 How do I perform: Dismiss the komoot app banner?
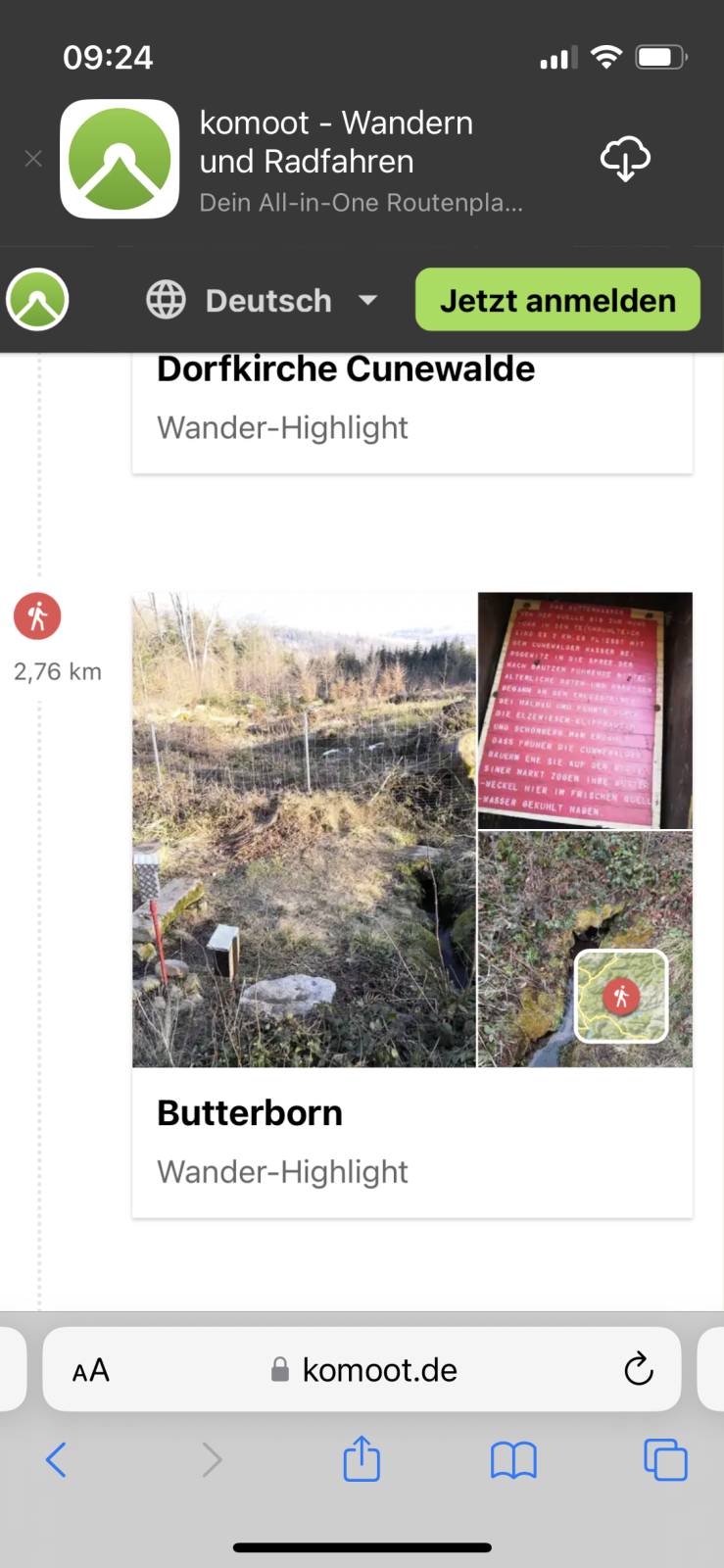[x=33, y=159]
